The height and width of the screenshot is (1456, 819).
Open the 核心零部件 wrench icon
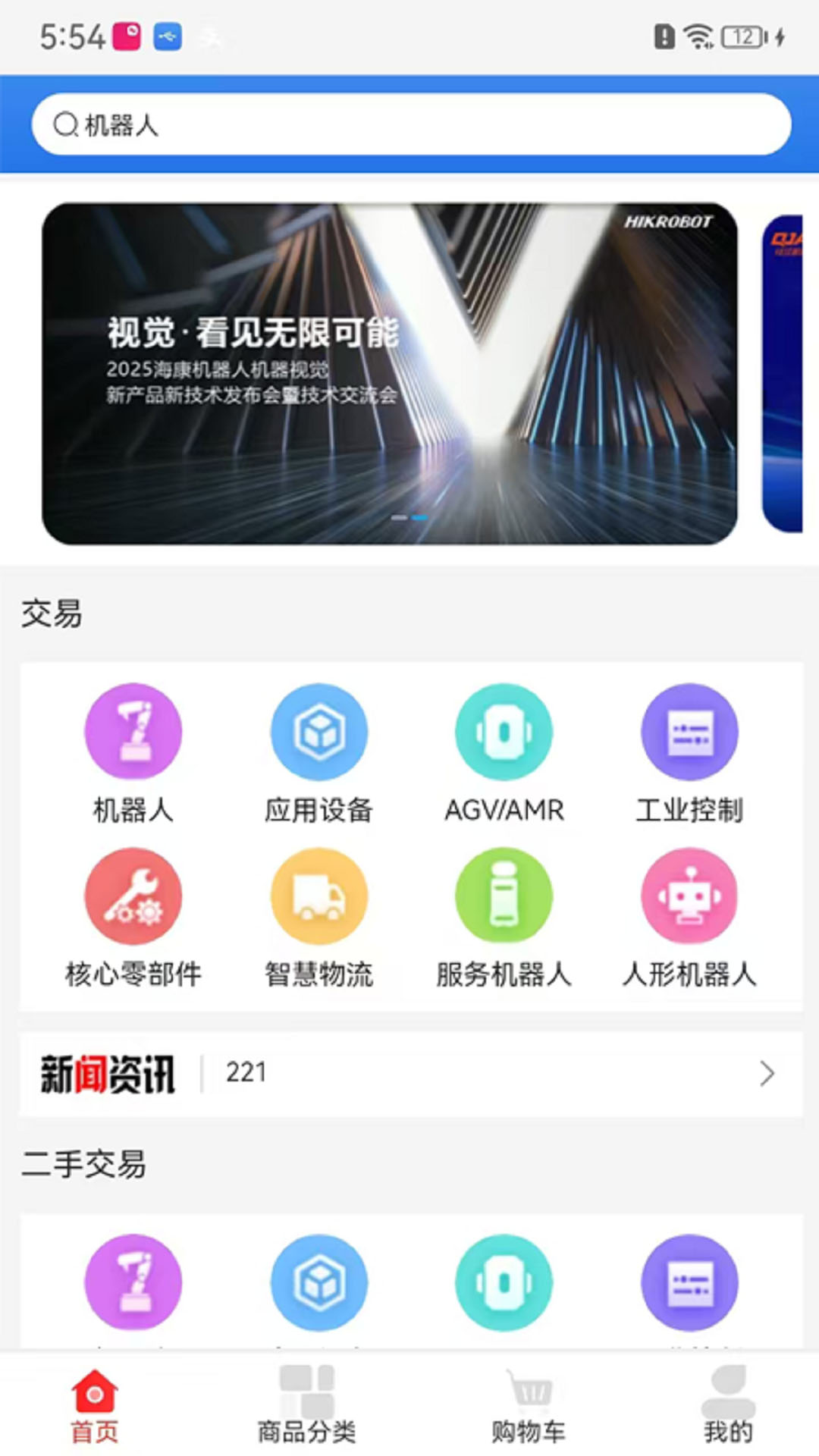[133, 896]
